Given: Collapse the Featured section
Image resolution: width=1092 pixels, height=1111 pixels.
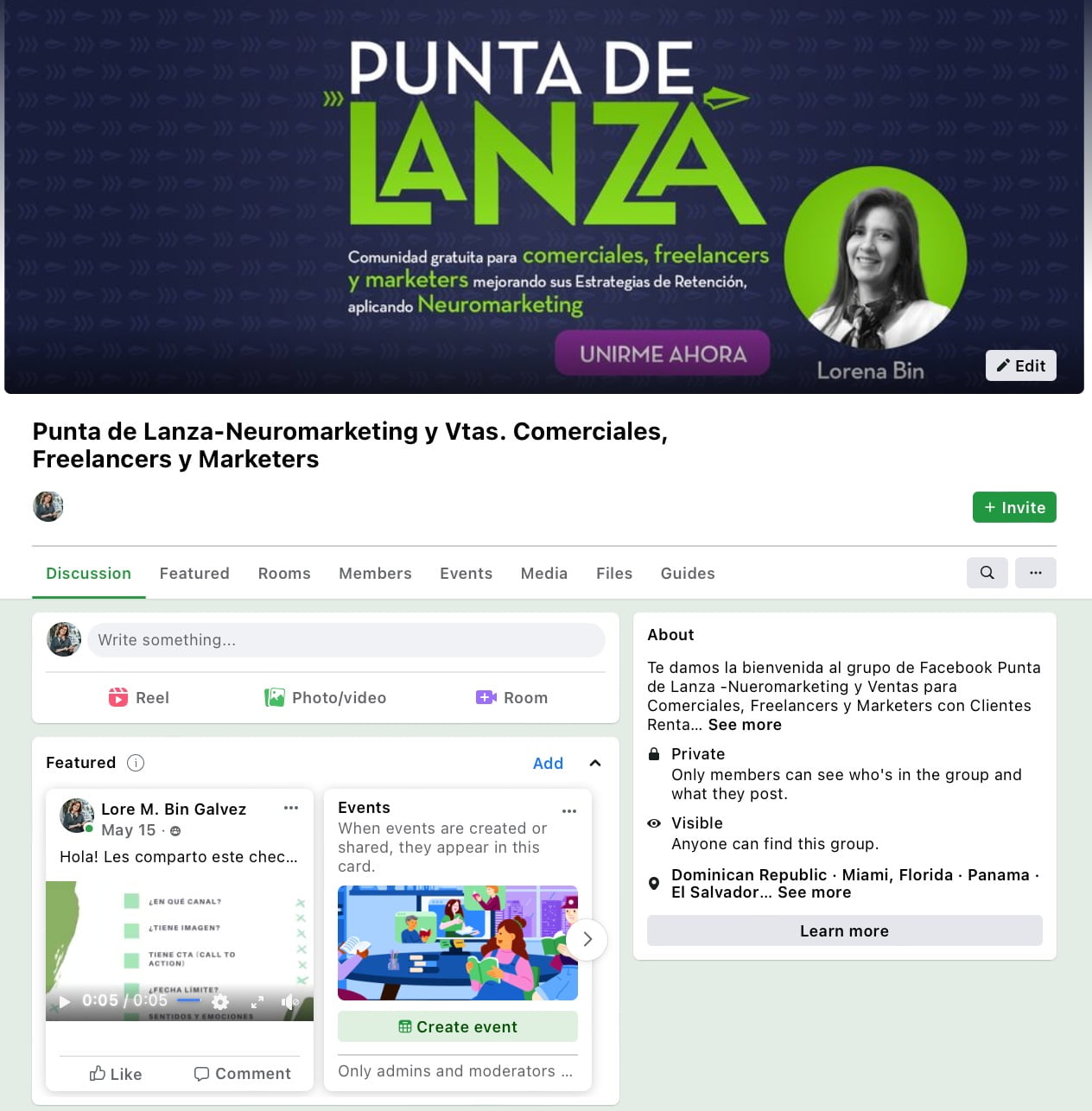Looking at the screenshot, I should coord(595,763).
